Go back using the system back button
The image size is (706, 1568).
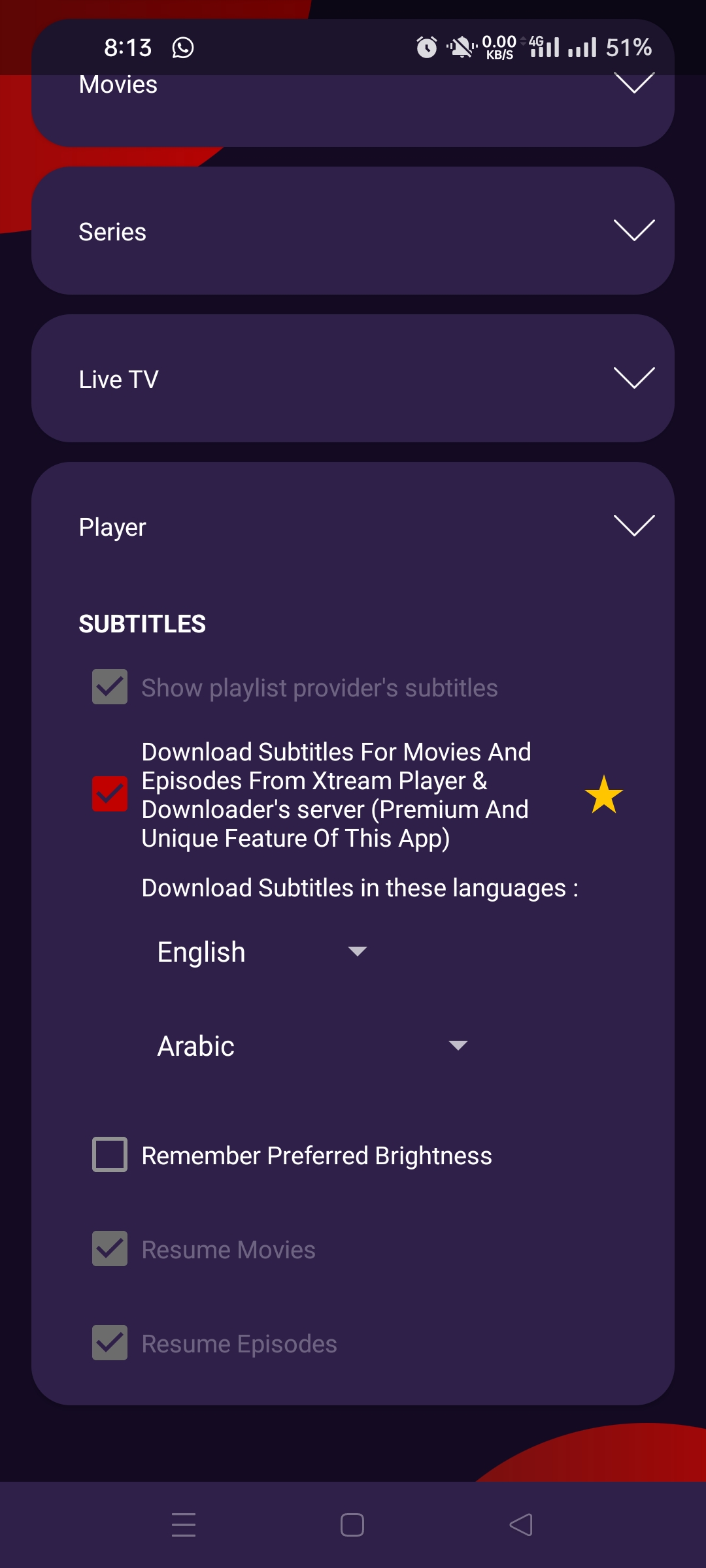coord(521,1525)
